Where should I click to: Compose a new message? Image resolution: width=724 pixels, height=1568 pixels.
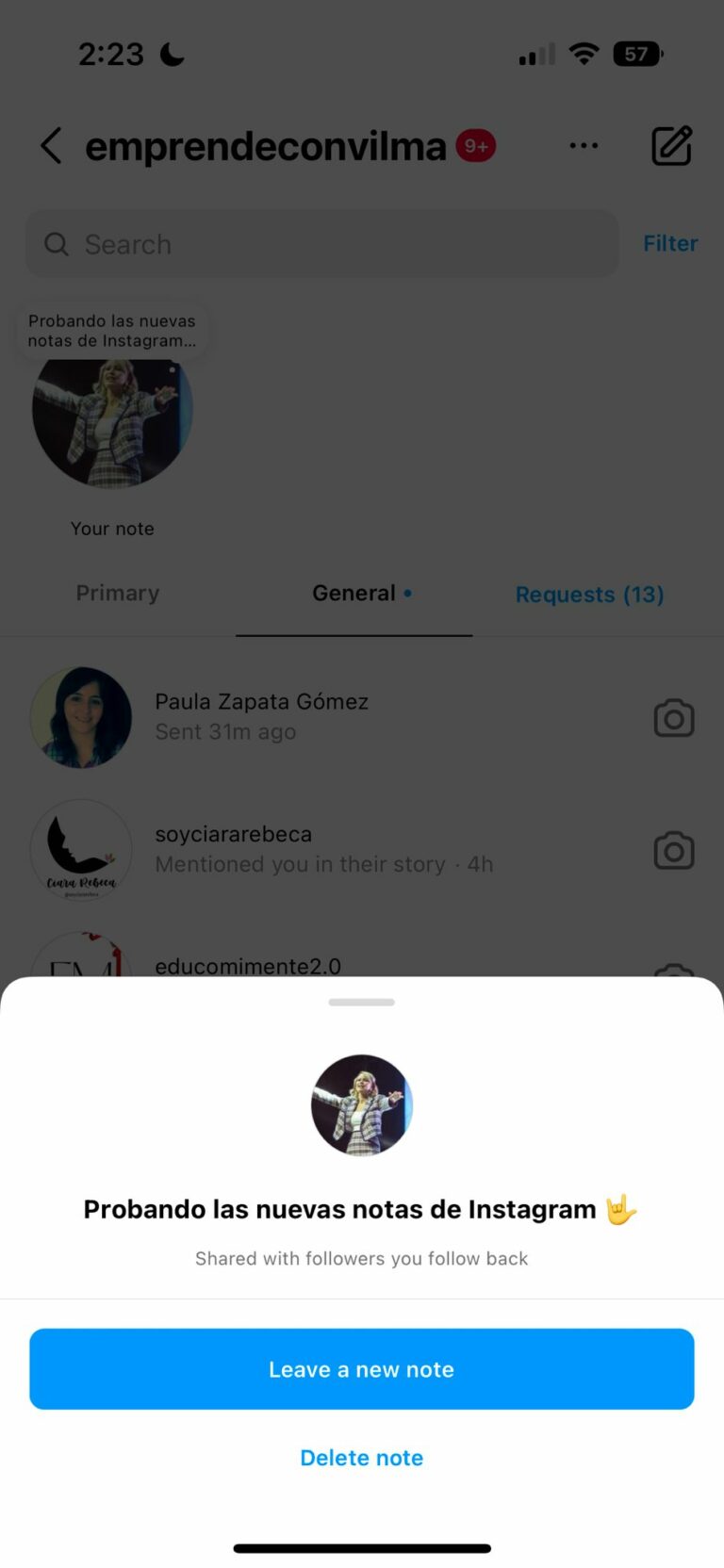[672, 146]
